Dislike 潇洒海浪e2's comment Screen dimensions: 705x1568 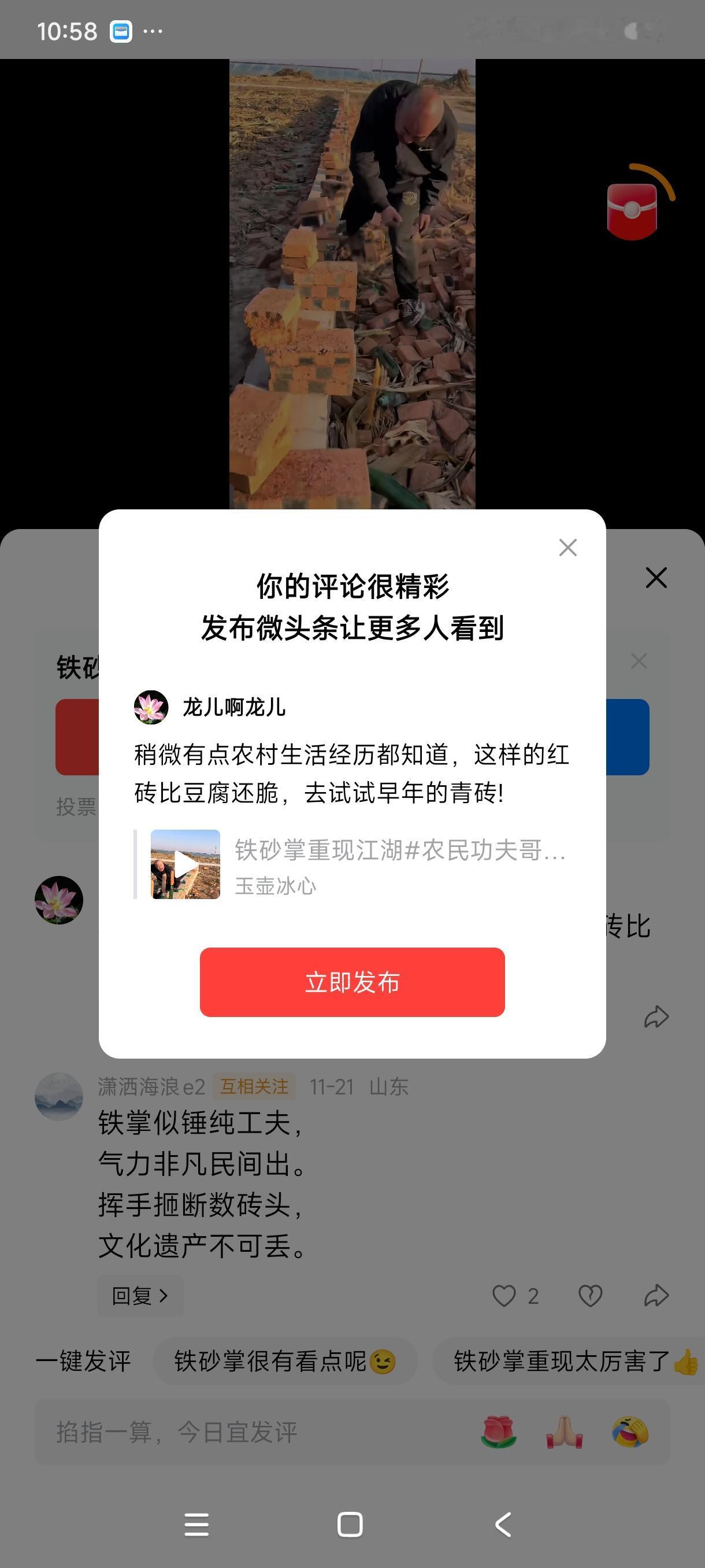590,1295
